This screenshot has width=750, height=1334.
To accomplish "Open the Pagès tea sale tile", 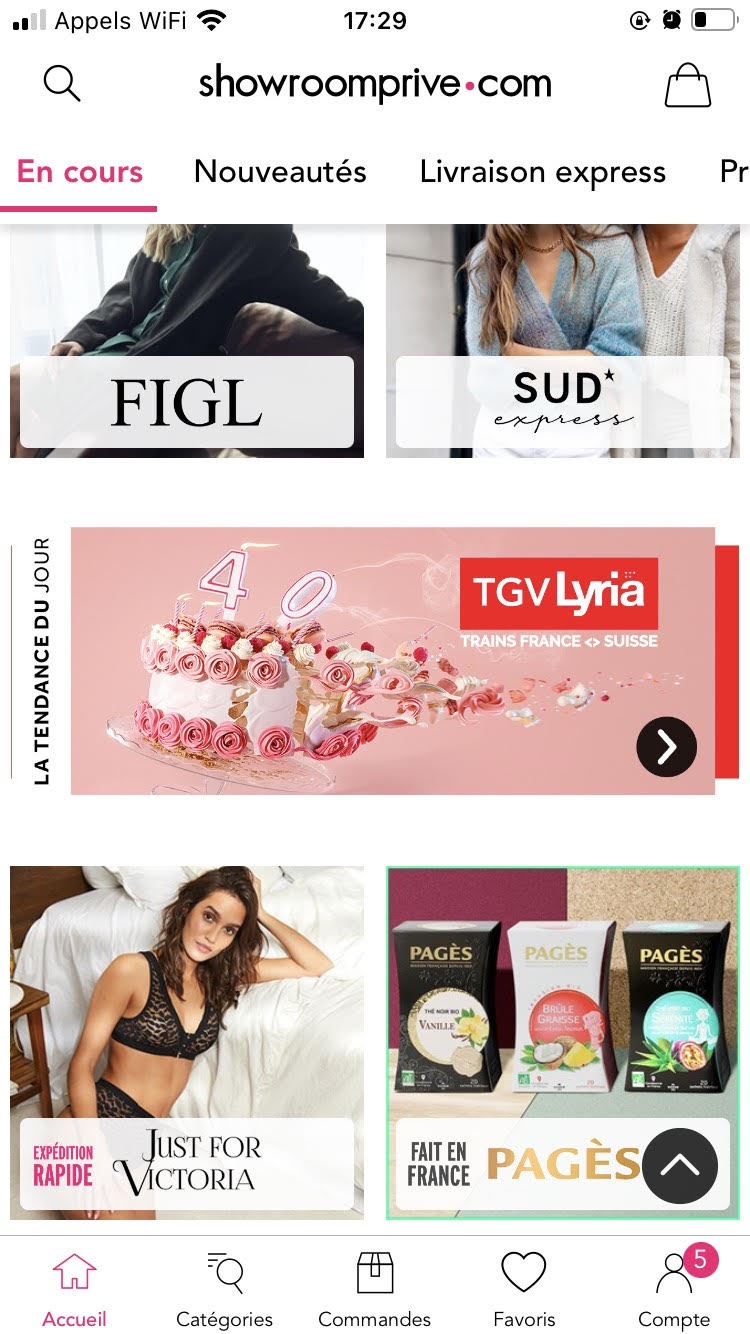I will (562, 1042).
